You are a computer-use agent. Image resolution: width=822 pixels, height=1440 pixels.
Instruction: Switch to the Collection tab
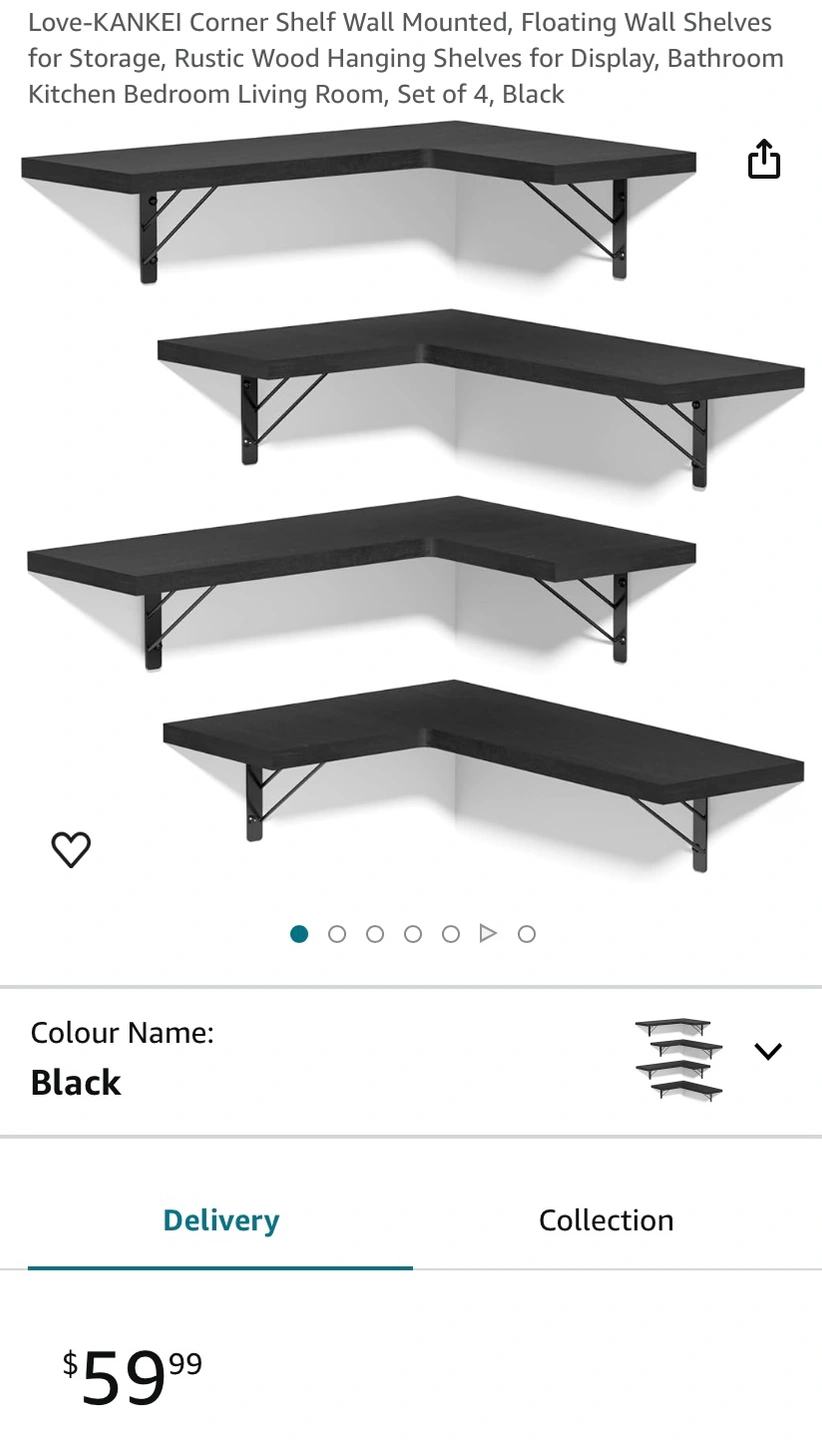(x=606, y=1220)
